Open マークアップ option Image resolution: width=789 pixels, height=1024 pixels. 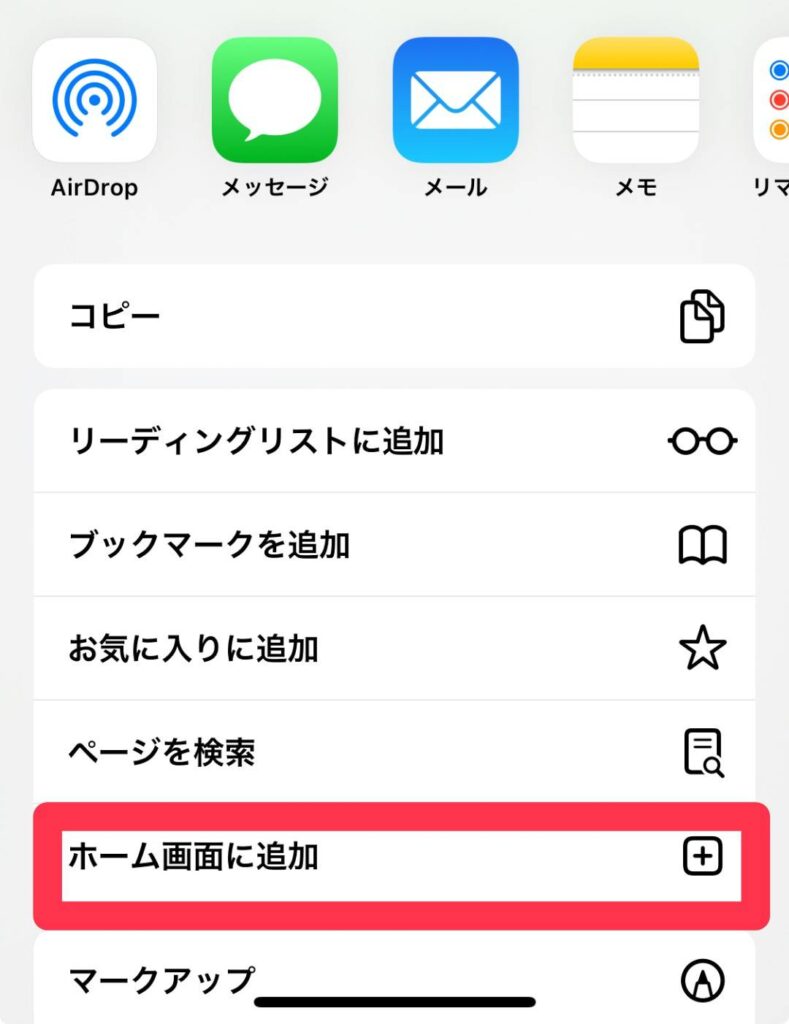pyautogui.click(x=394, y=978)
